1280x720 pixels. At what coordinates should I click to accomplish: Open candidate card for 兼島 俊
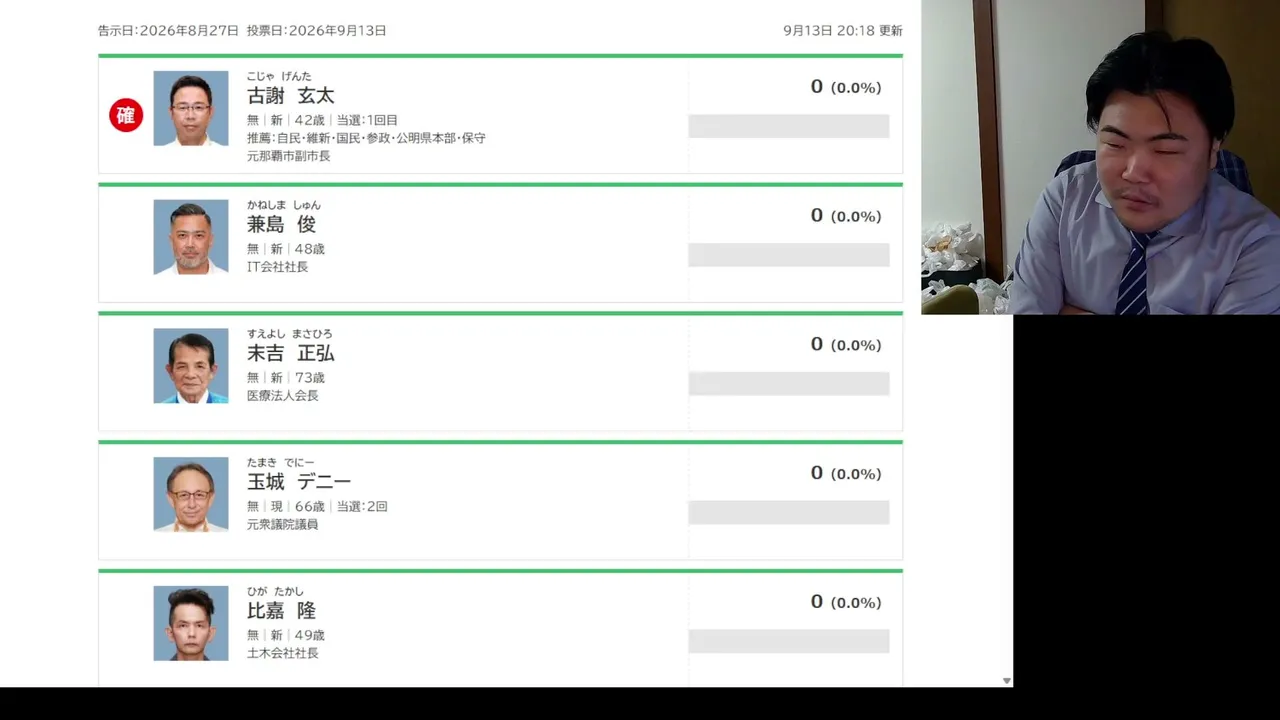[x=500, y=243]
